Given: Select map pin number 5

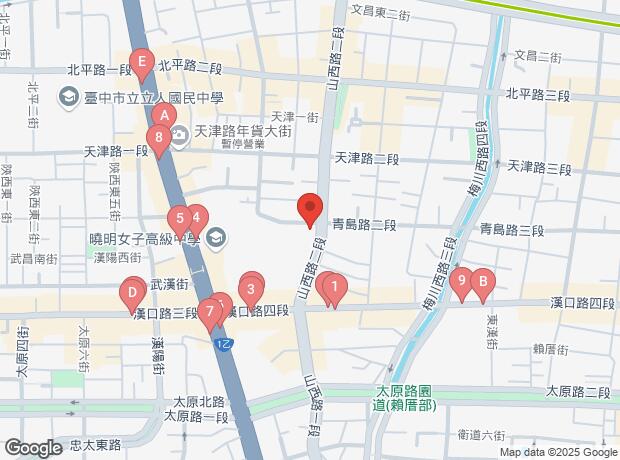Looking at the screenshot, I should pyautogui.click(x=179, y=217).
